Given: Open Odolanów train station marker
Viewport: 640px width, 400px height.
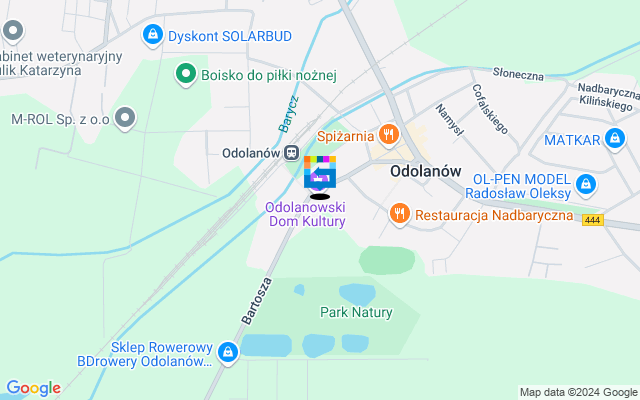Looking at the screenshot, I should [291, 153].
